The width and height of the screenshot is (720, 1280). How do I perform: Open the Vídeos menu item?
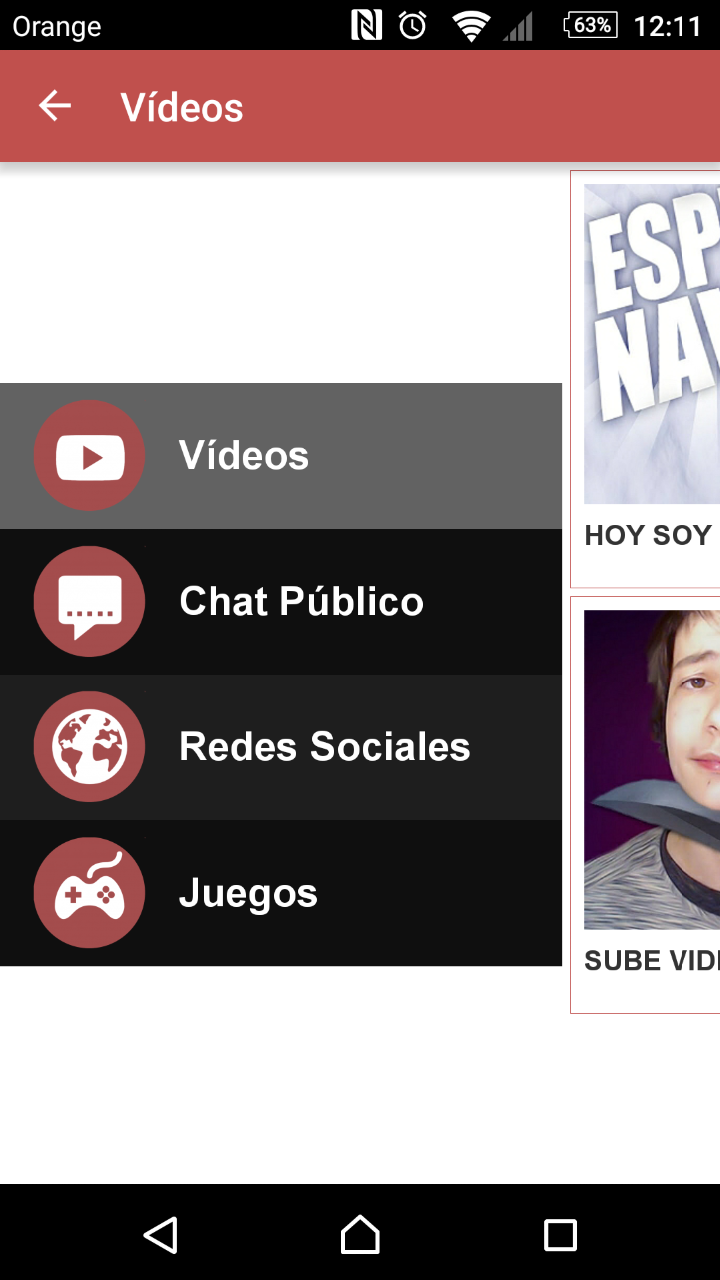tap(280, 456)
